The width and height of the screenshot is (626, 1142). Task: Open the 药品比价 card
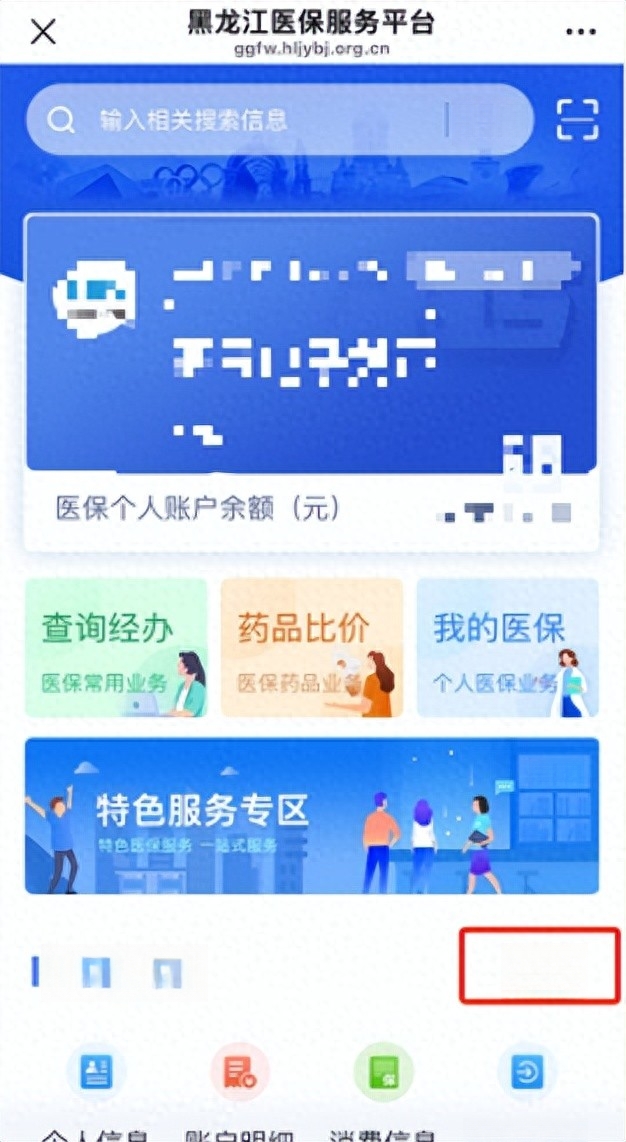pos(311,647)
